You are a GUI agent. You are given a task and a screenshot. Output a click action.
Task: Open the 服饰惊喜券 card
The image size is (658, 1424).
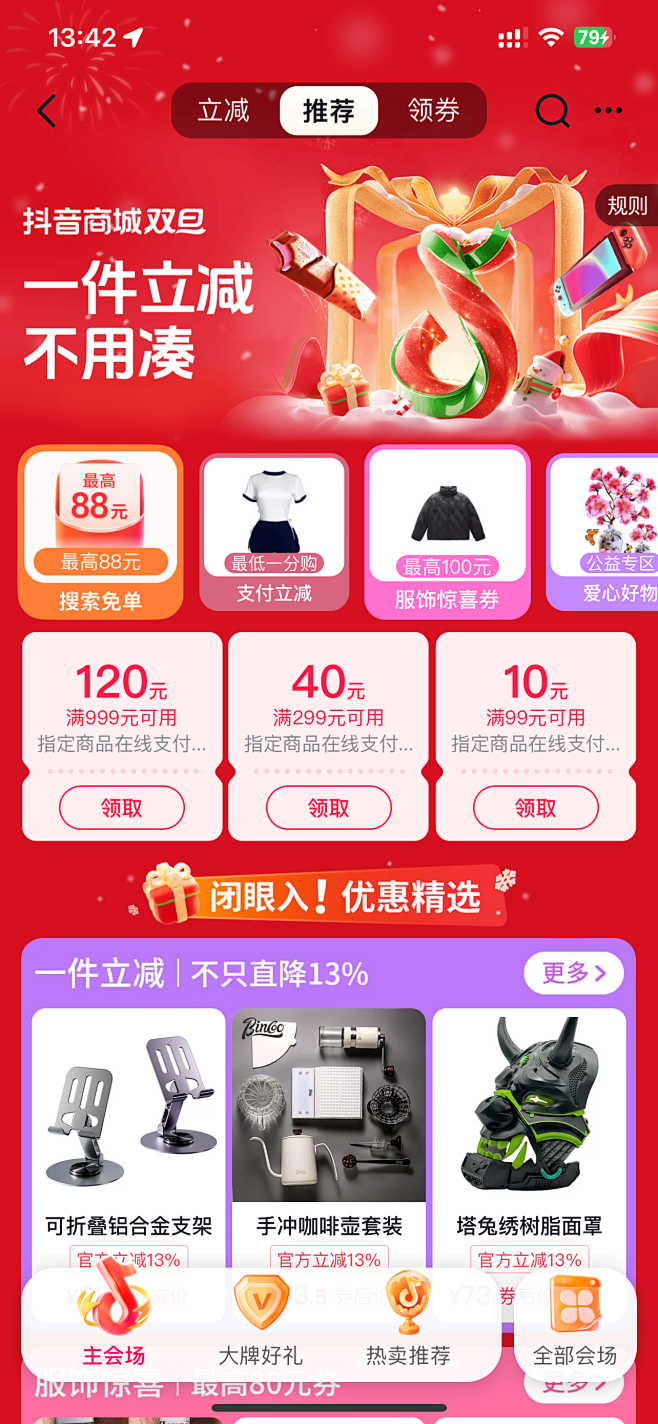pyautogui.click(x=447, y=531)
